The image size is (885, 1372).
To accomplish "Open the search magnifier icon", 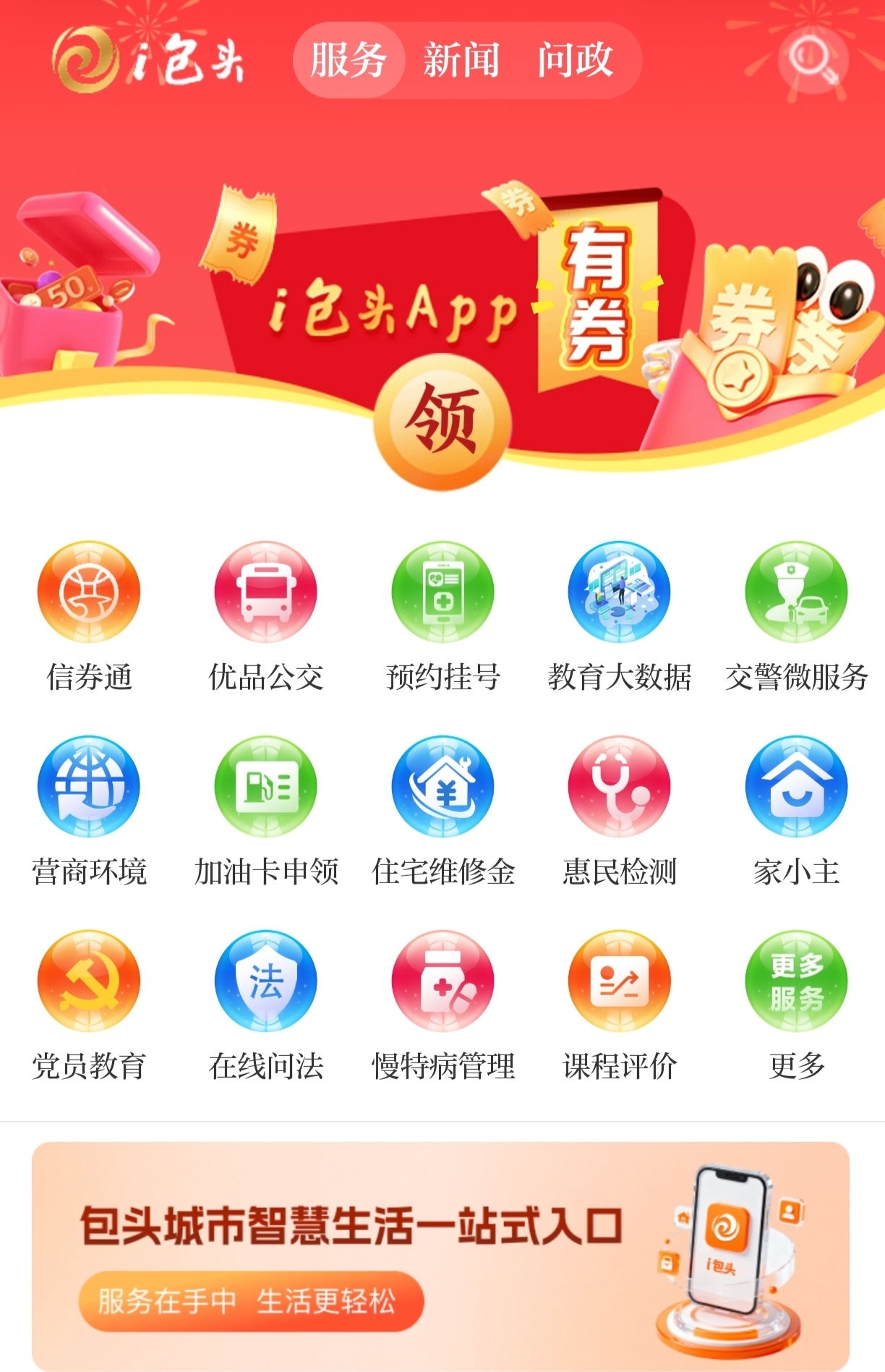I will pyautogui.click(x=812, y=61).
